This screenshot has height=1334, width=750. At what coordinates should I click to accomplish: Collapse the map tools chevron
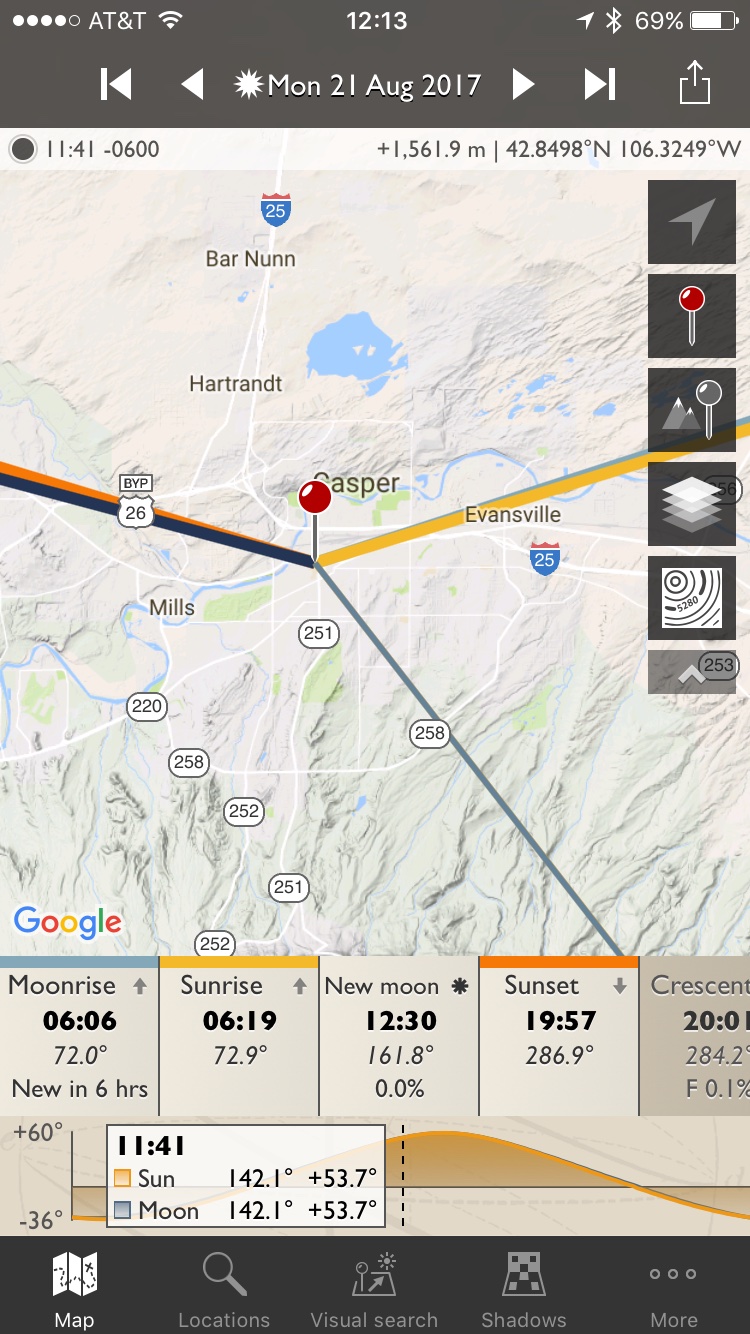pyautogui.click(x=692, y=672)
